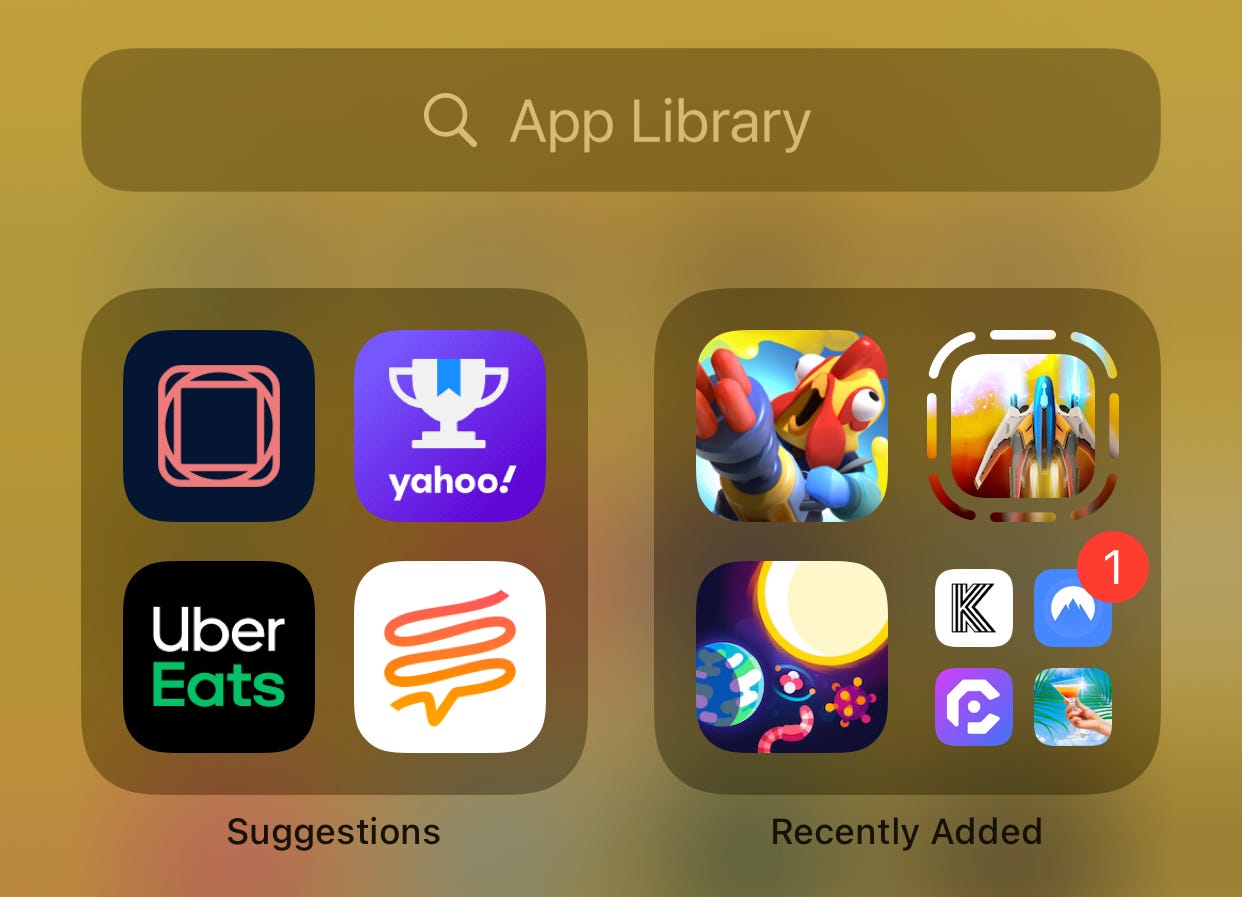The height and width of the screenshot is (897, 1242).
Task: Tap the App Library search field
Action: [620, 121]
